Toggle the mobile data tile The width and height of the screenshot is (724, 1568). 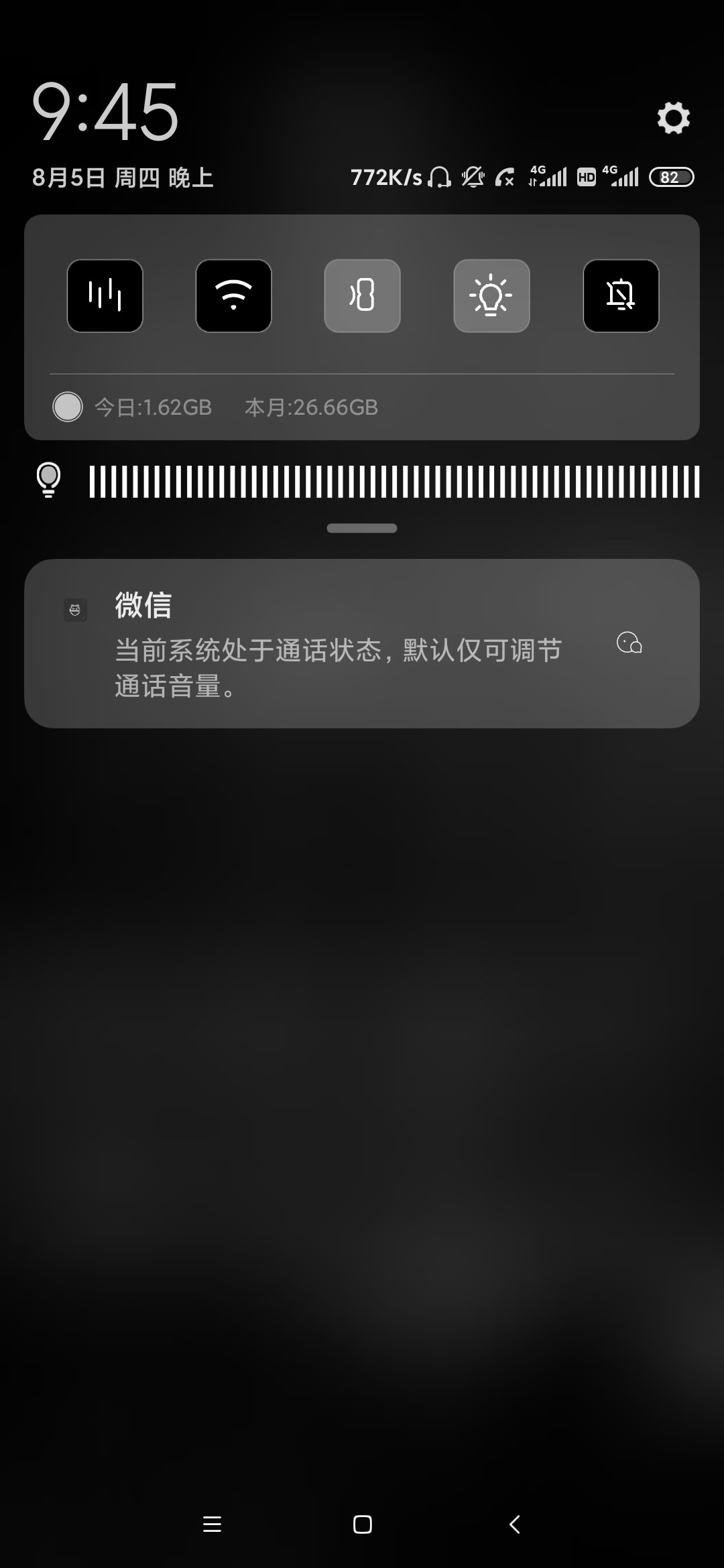pos(105,296)
